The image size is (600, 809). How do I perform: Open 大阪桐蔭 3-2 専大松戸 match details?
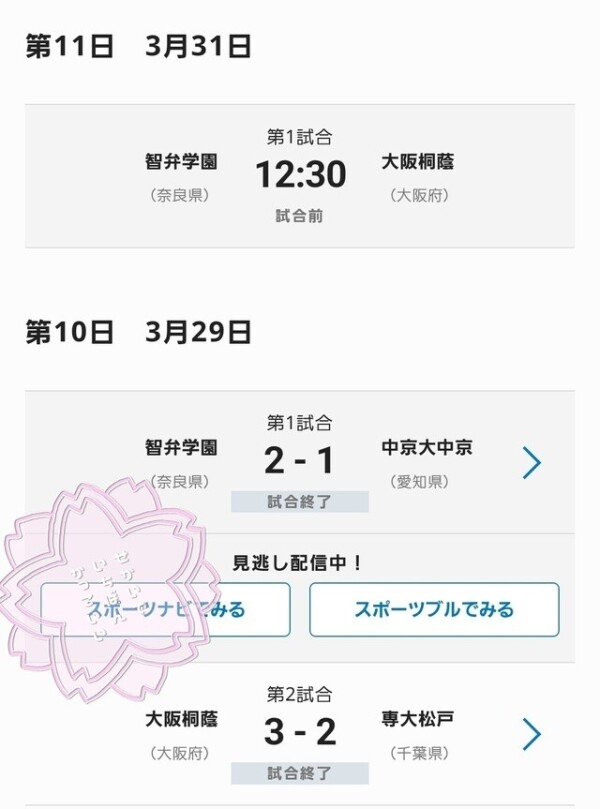(x=531, y=734)
